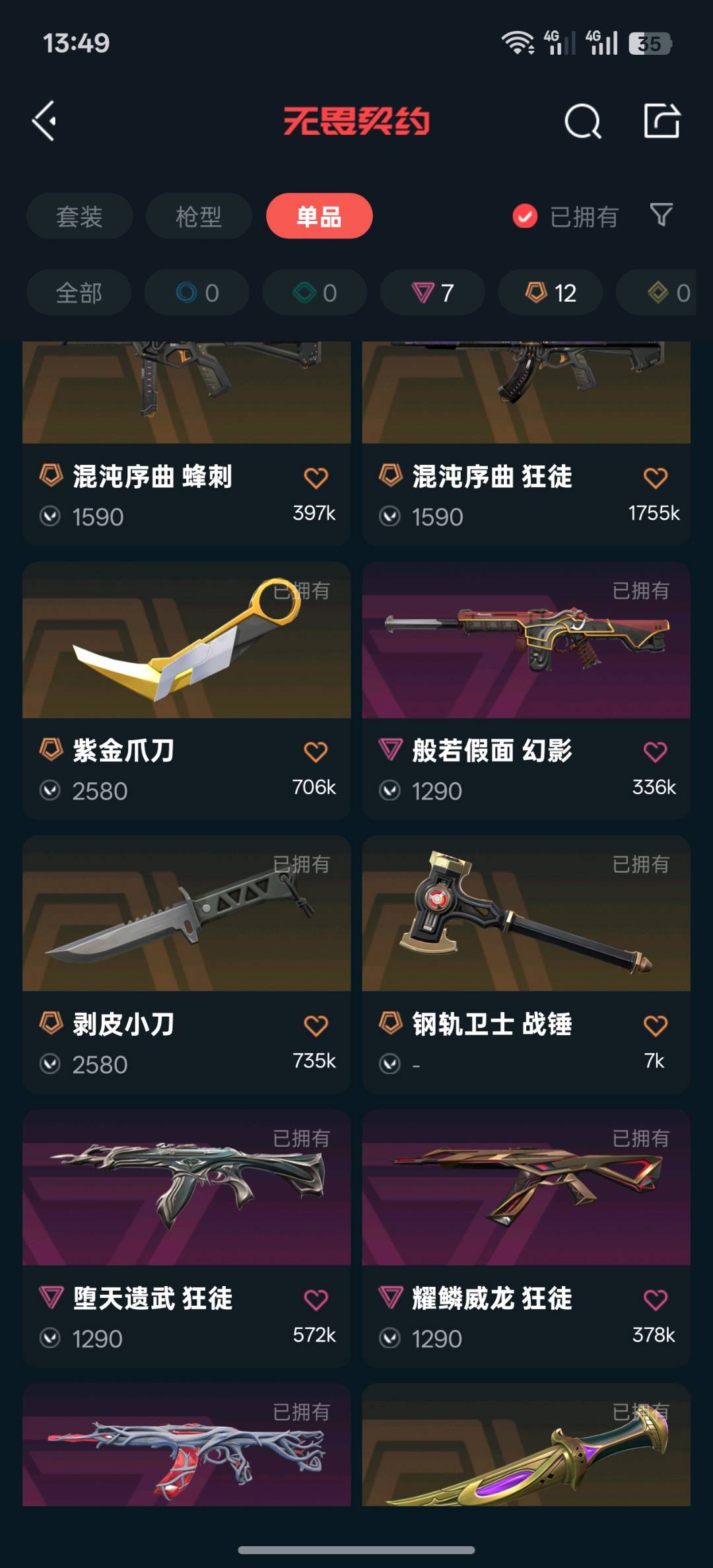Filter by the pink tier chip showing 7
The height and width of the screenshot is (1568, 713).
[x=432, y=292]
